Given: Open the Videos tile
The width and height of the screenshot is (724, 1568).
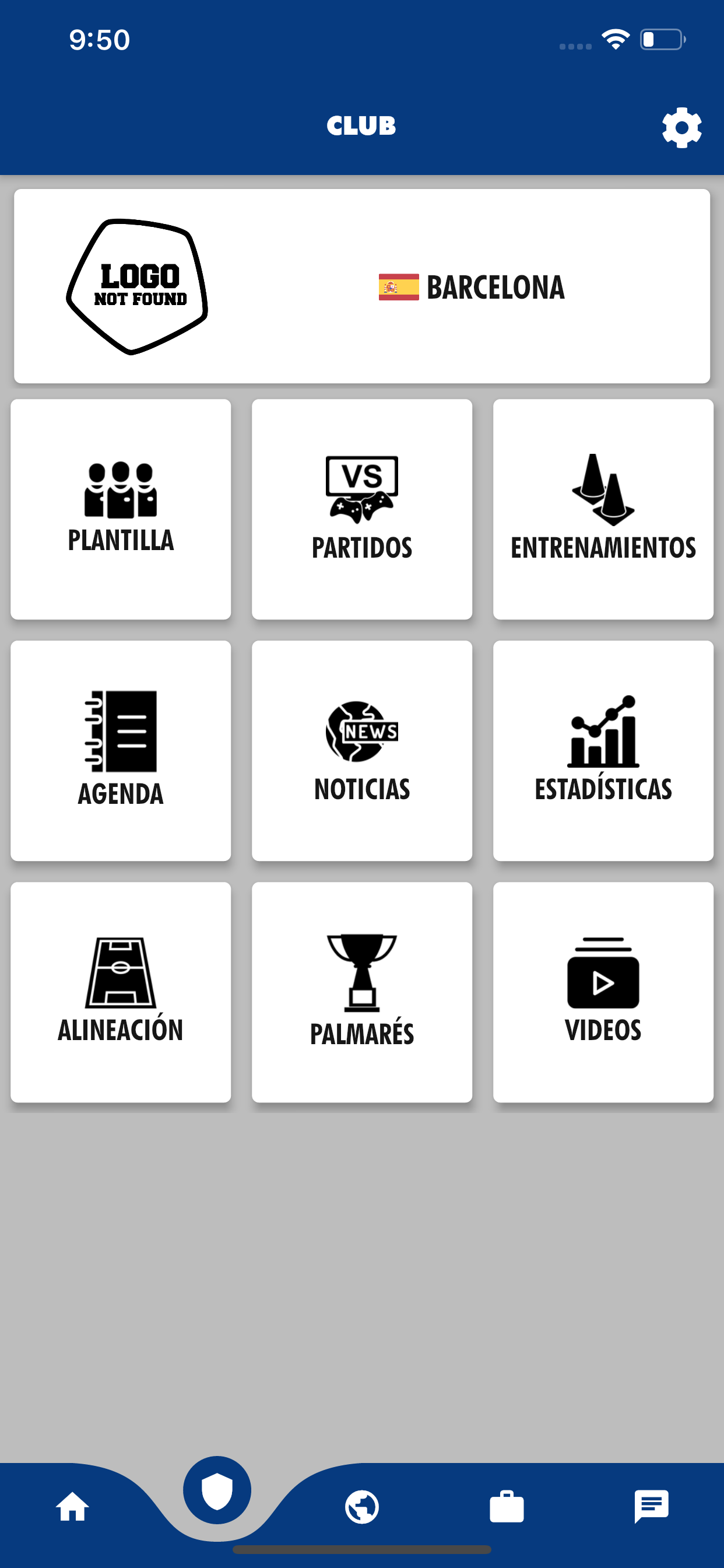Looking at the screenshot, I should (603, 992).
